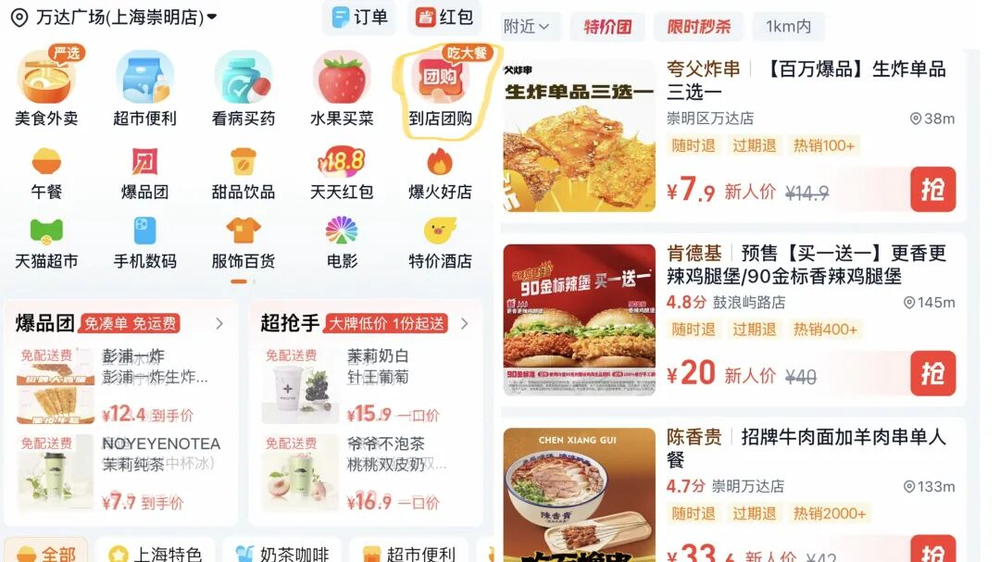The width and height of the screenshot is (1000, 562).
Task: Grab the 肯德基 buy-one-get-one deal
Action: (x=932, y=374)
